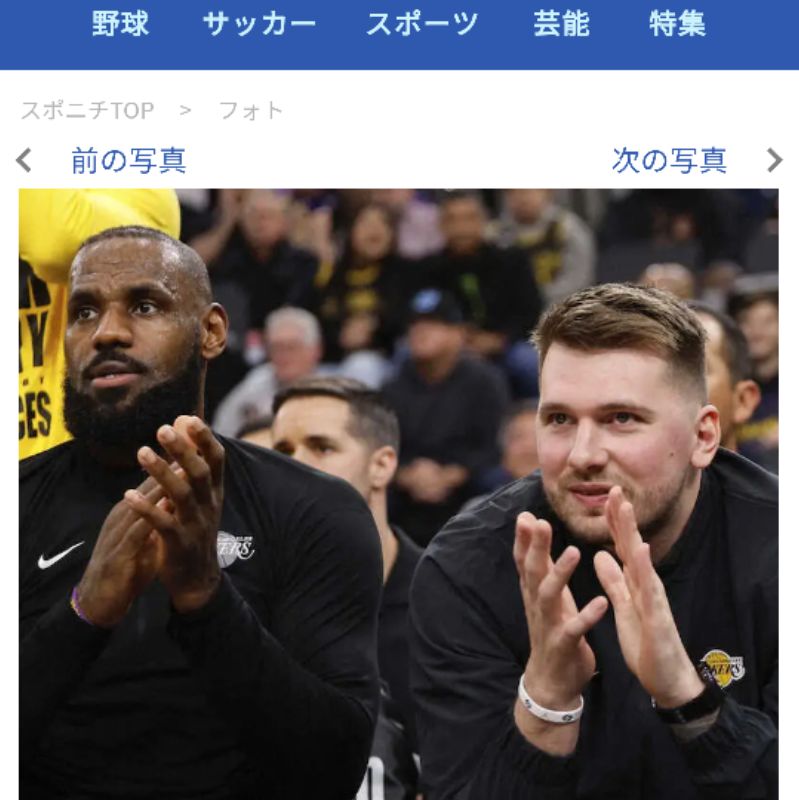Screen dimensions: 799x800
Task: View next photo via 次の写真
Action: (x=669, y=161)
